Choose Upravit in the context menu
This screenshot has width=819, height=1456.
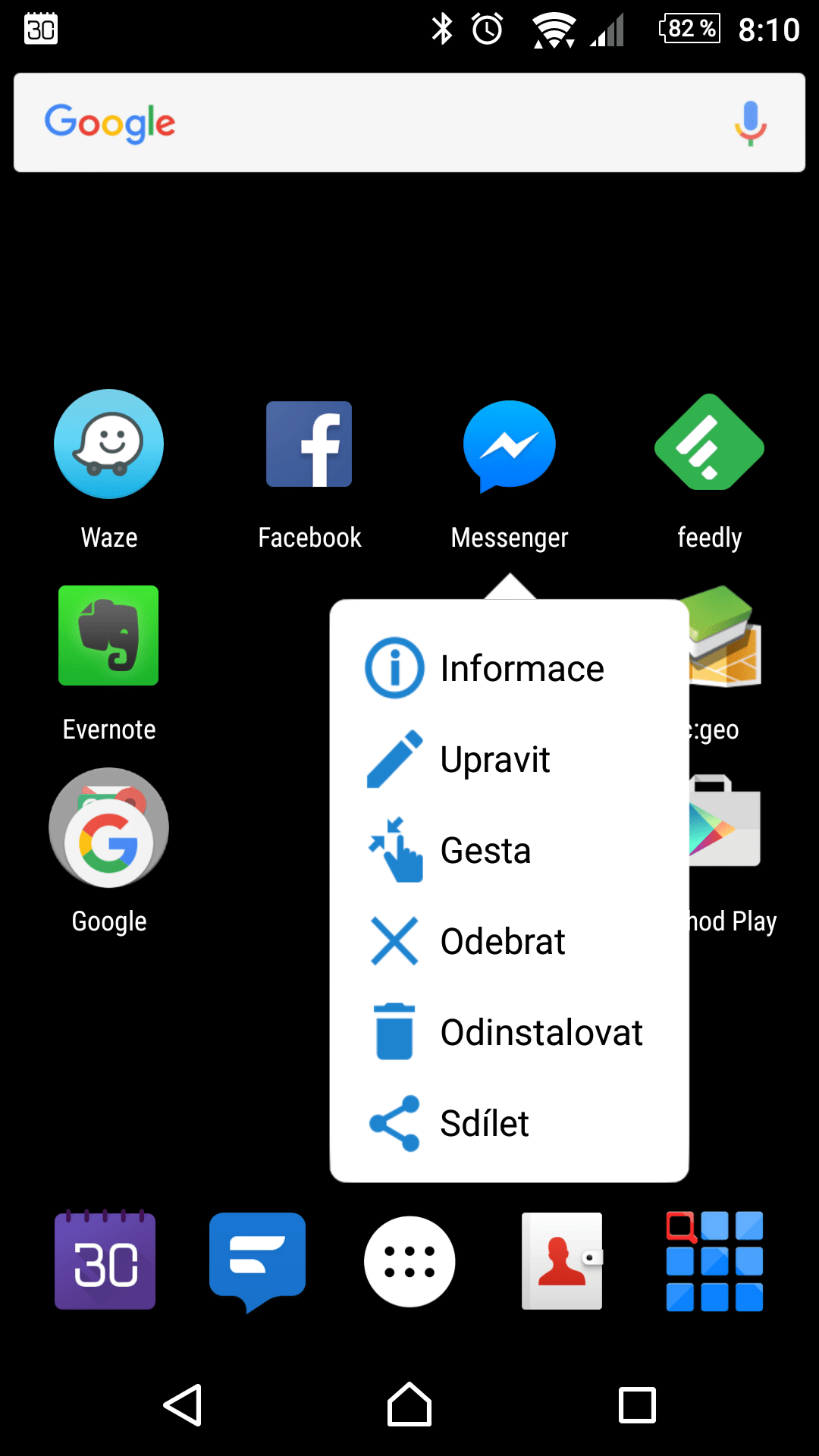pos(509,759)
